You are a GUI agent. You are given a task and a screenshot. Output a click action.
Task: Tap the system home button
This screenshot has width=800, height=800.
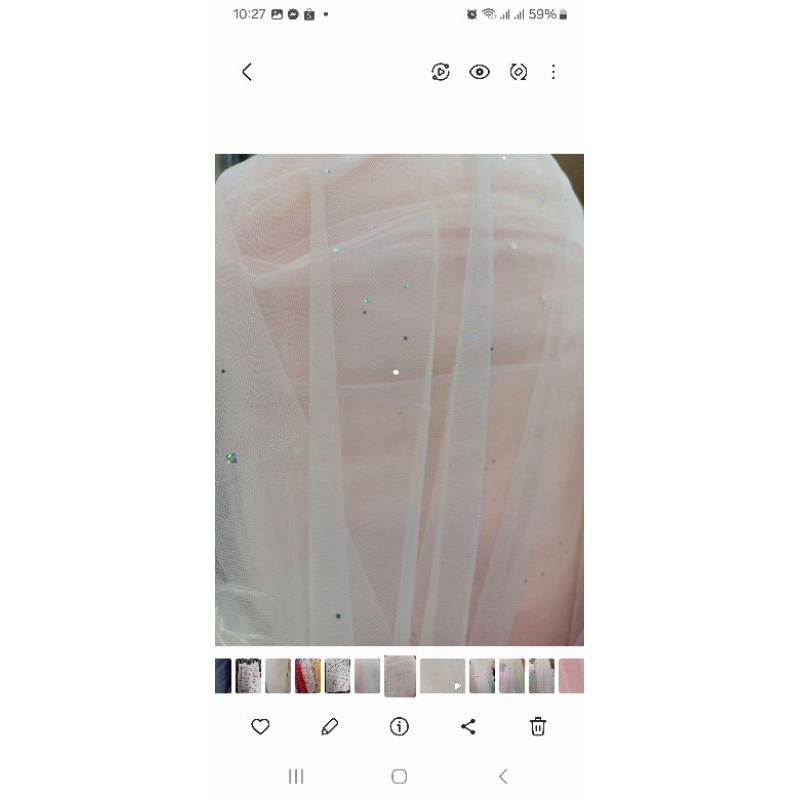click(x=399, y=777)
